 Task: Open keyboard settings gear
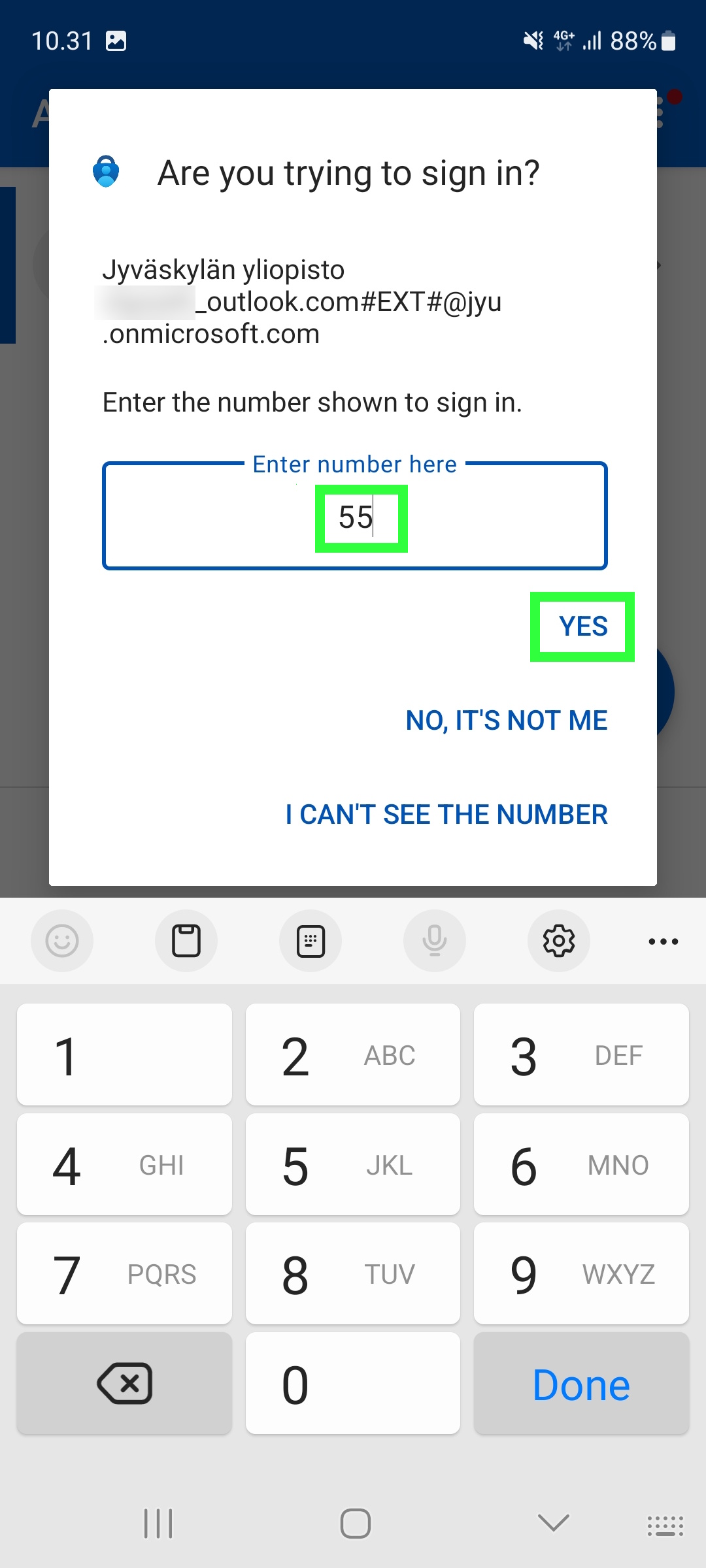(x=559, y=941)
